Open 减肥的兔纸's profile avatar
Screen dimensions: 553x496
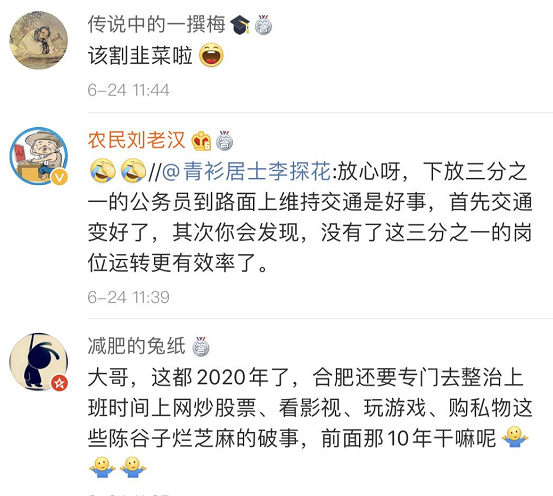38,362
